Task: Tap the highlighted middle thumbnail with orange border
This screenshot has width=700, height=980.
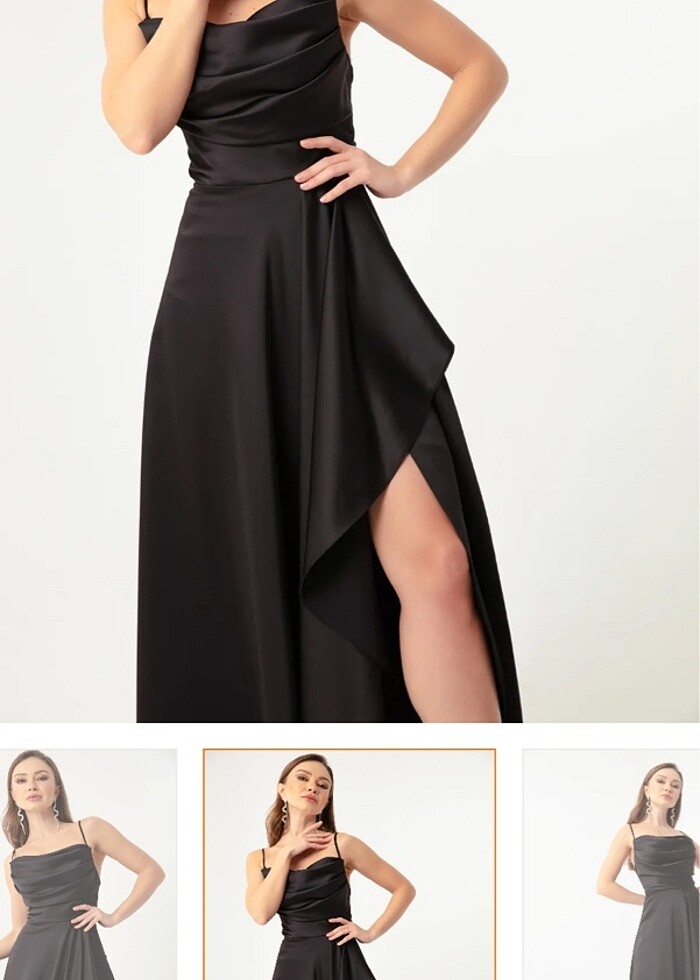Action: pyautogui.click(x=349, y=865)
